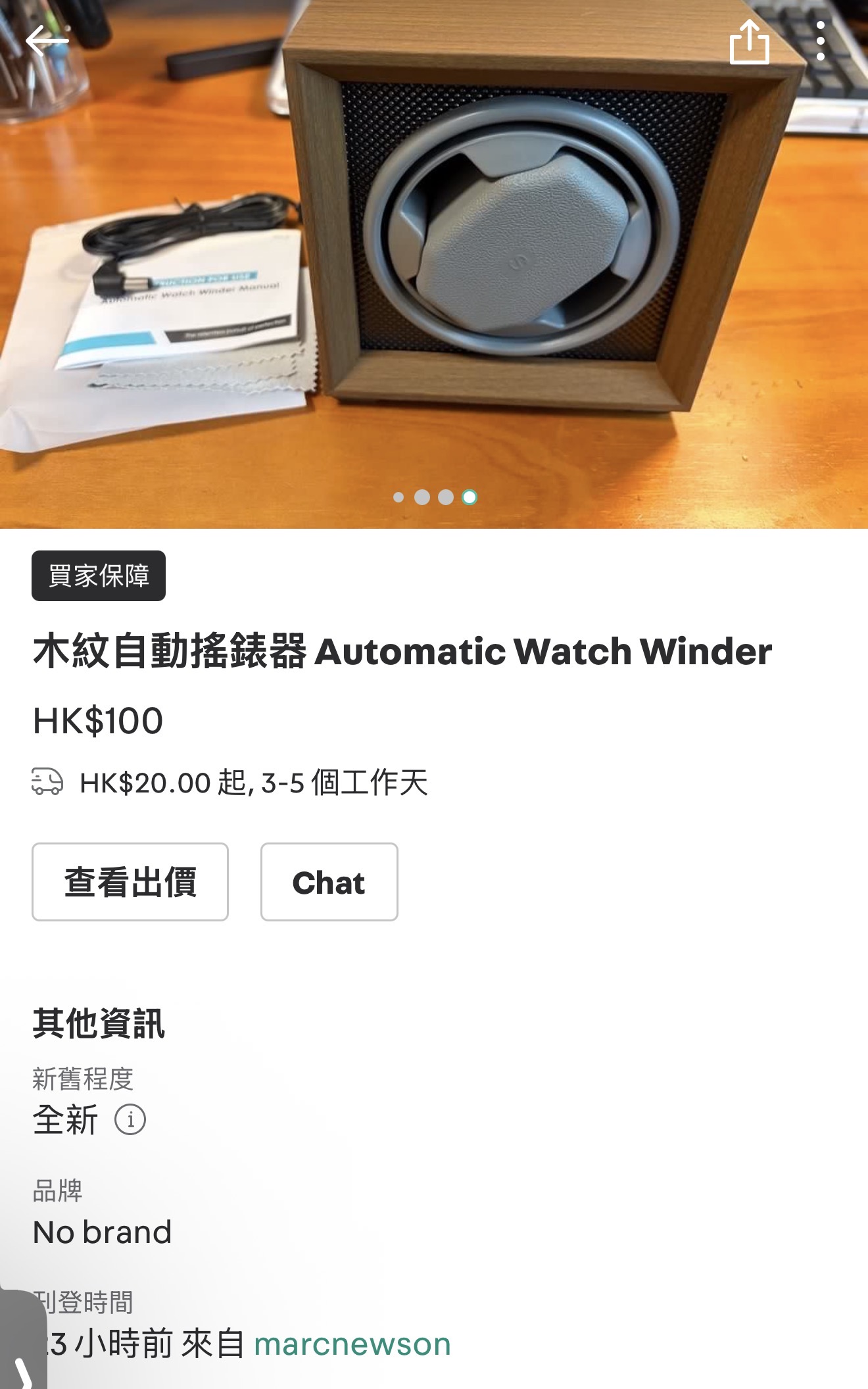Open the three-dot overflow menu

820,41
